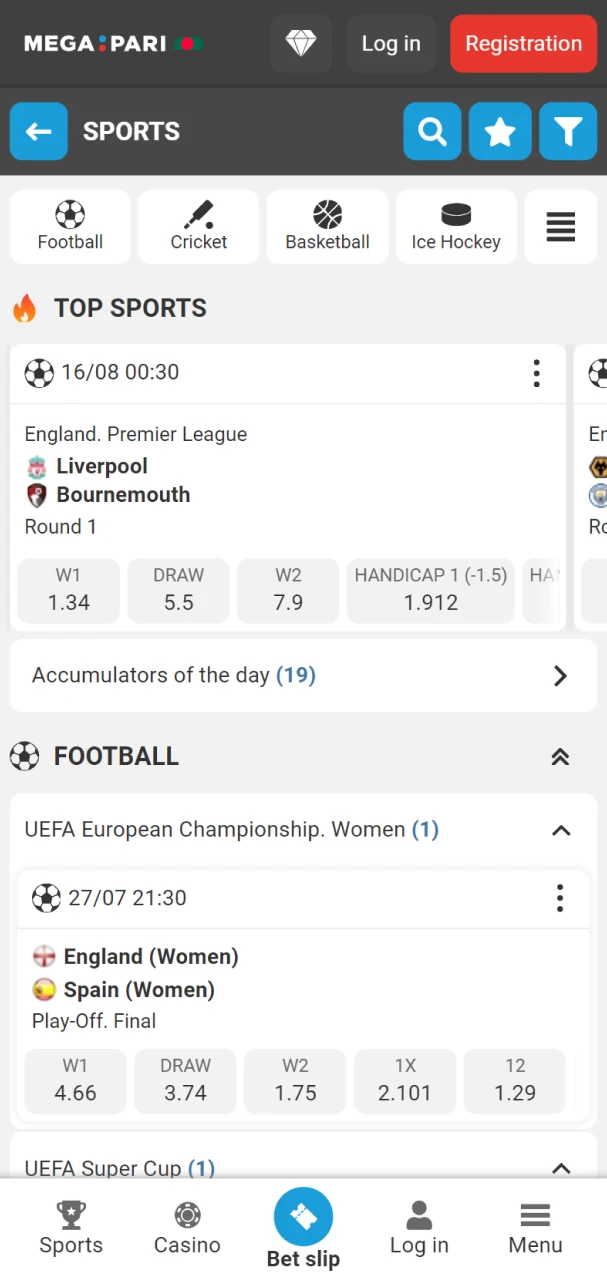Open the sports search

[x=432, y=131]
